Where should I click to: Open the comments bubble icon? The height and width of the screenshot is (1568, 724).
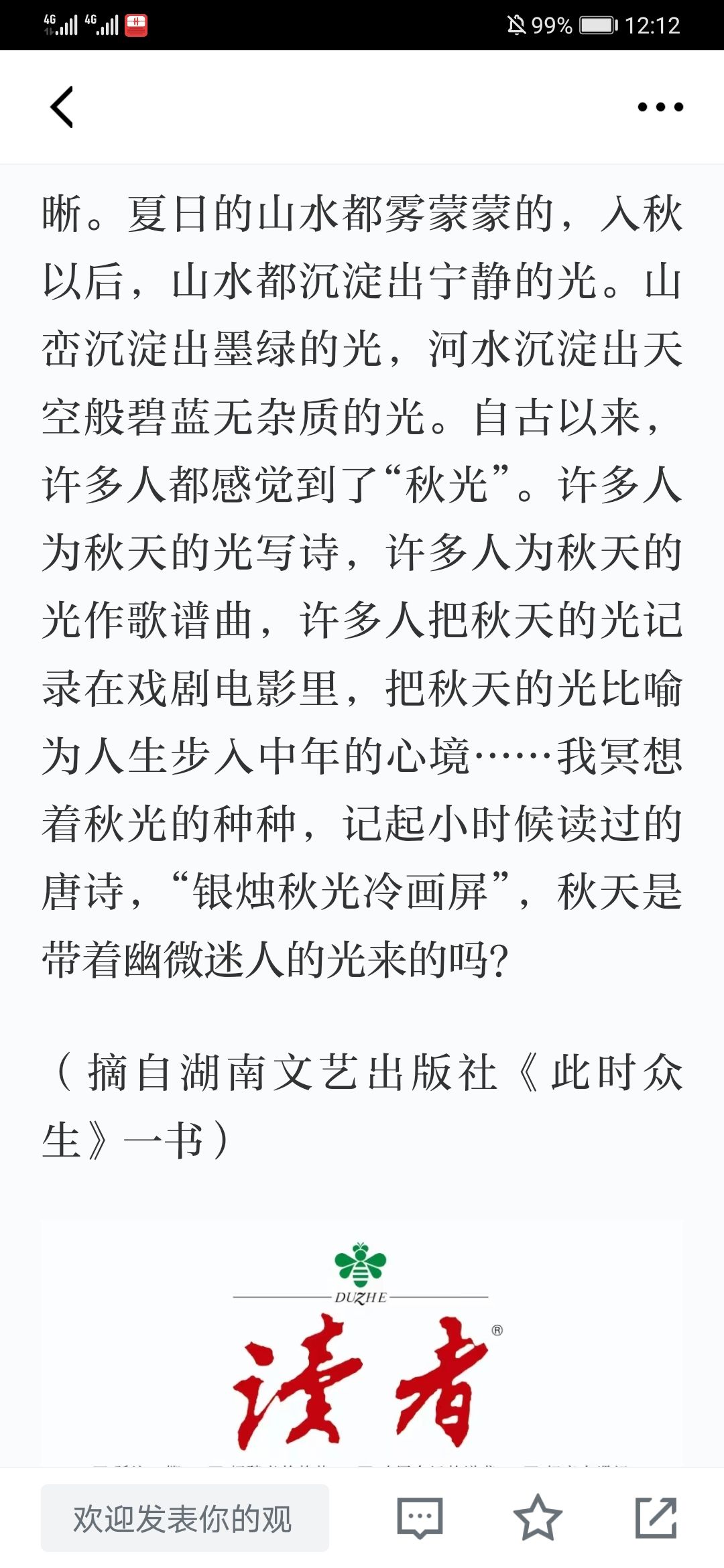420,1518
